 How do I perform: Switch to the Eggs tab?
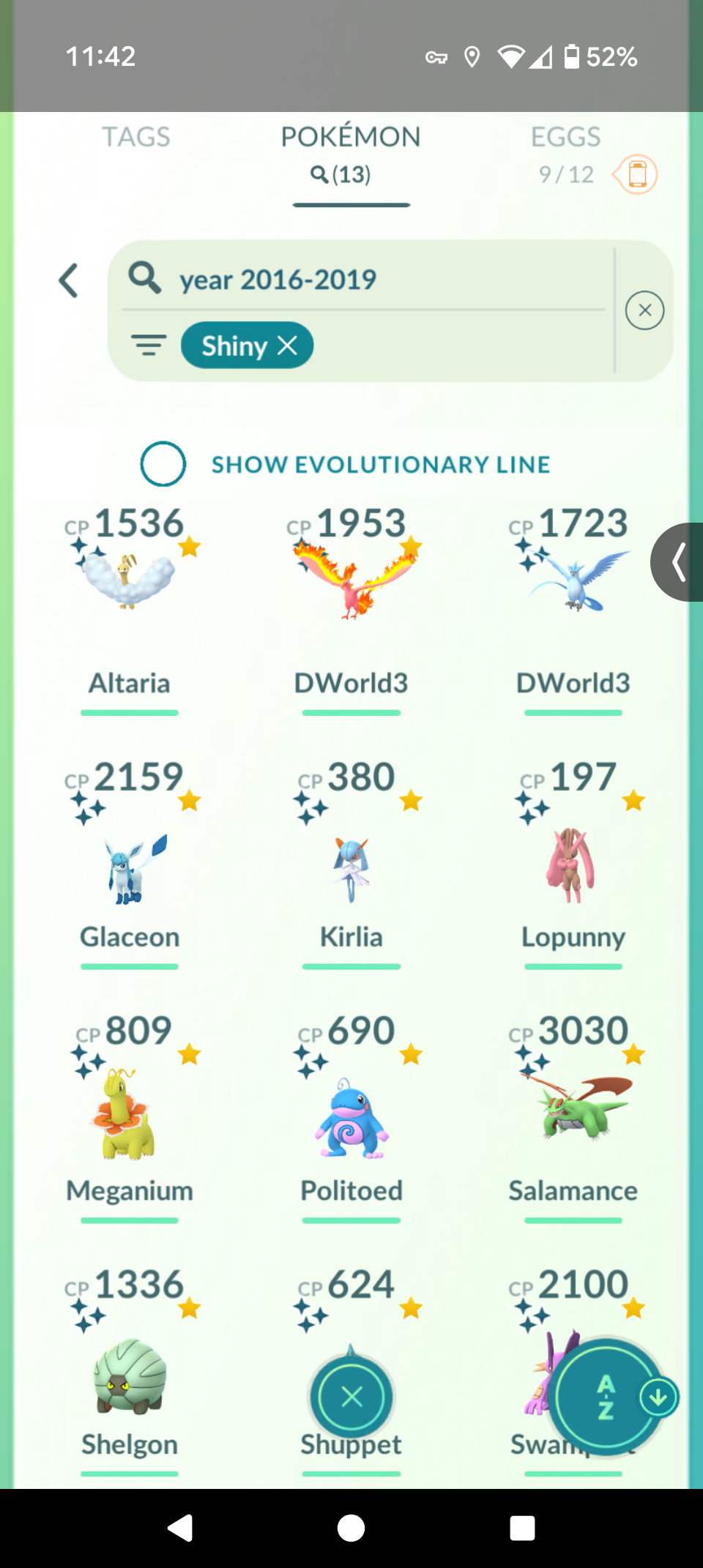tap(565, 137)
